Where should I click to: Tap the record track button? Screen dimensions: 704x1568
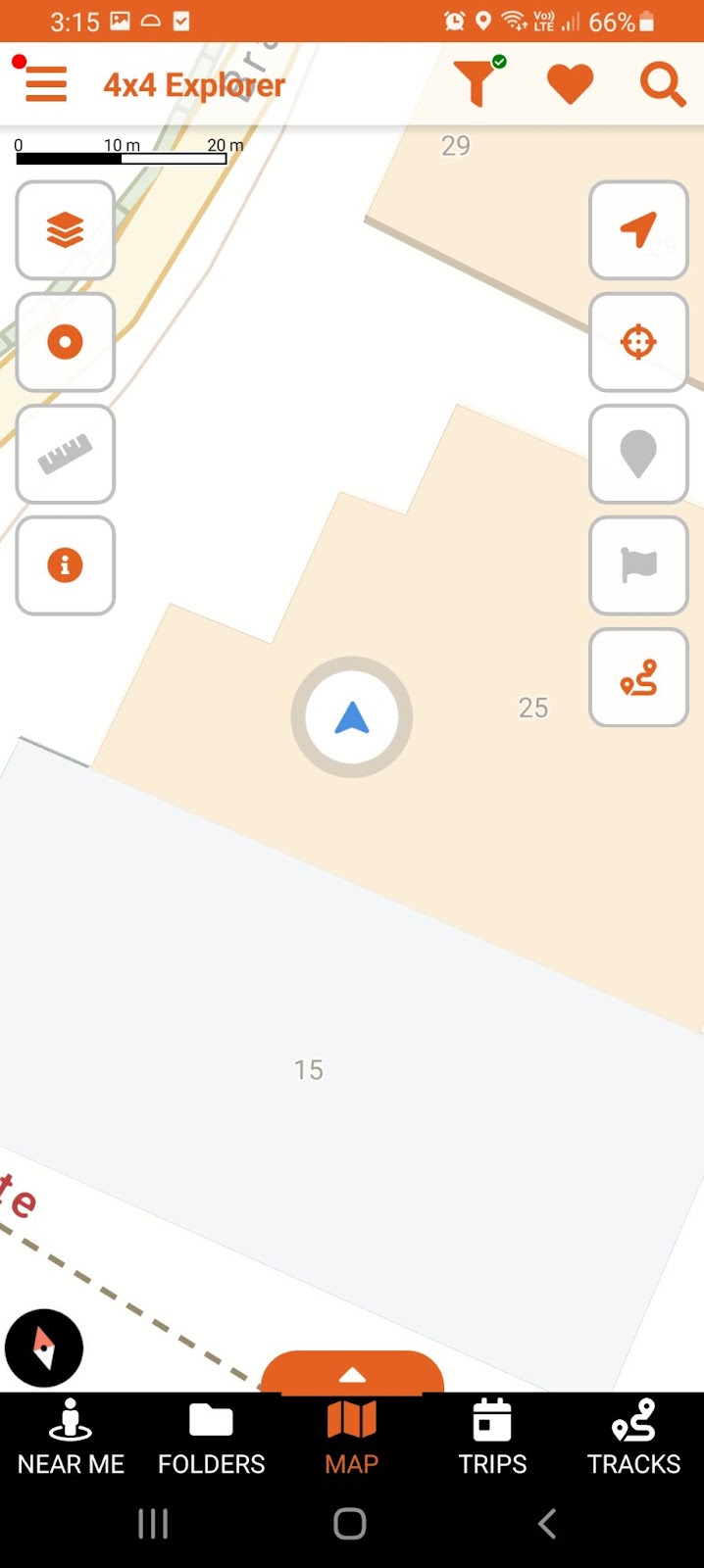(66, 342)
